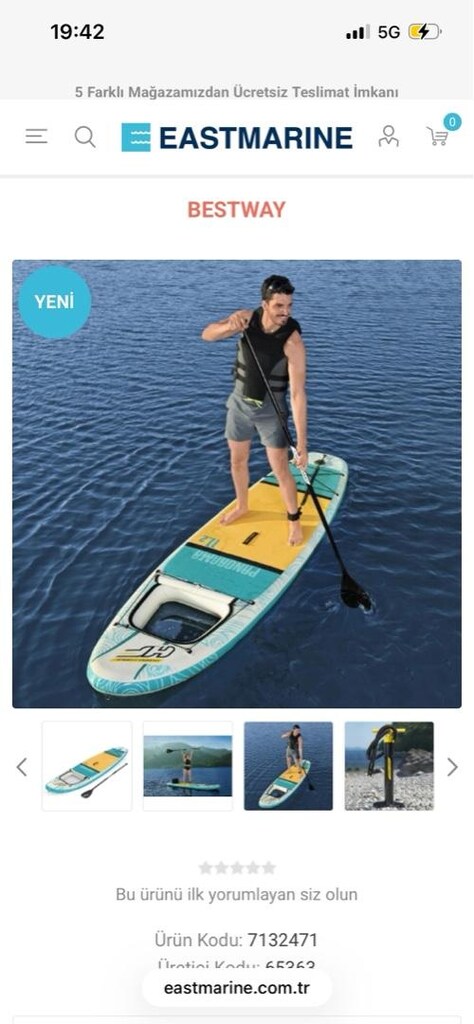Image resolution: width=474 pixels, height=1024 pixels.
Task: View the shopping cart
Action: [439, 134]
